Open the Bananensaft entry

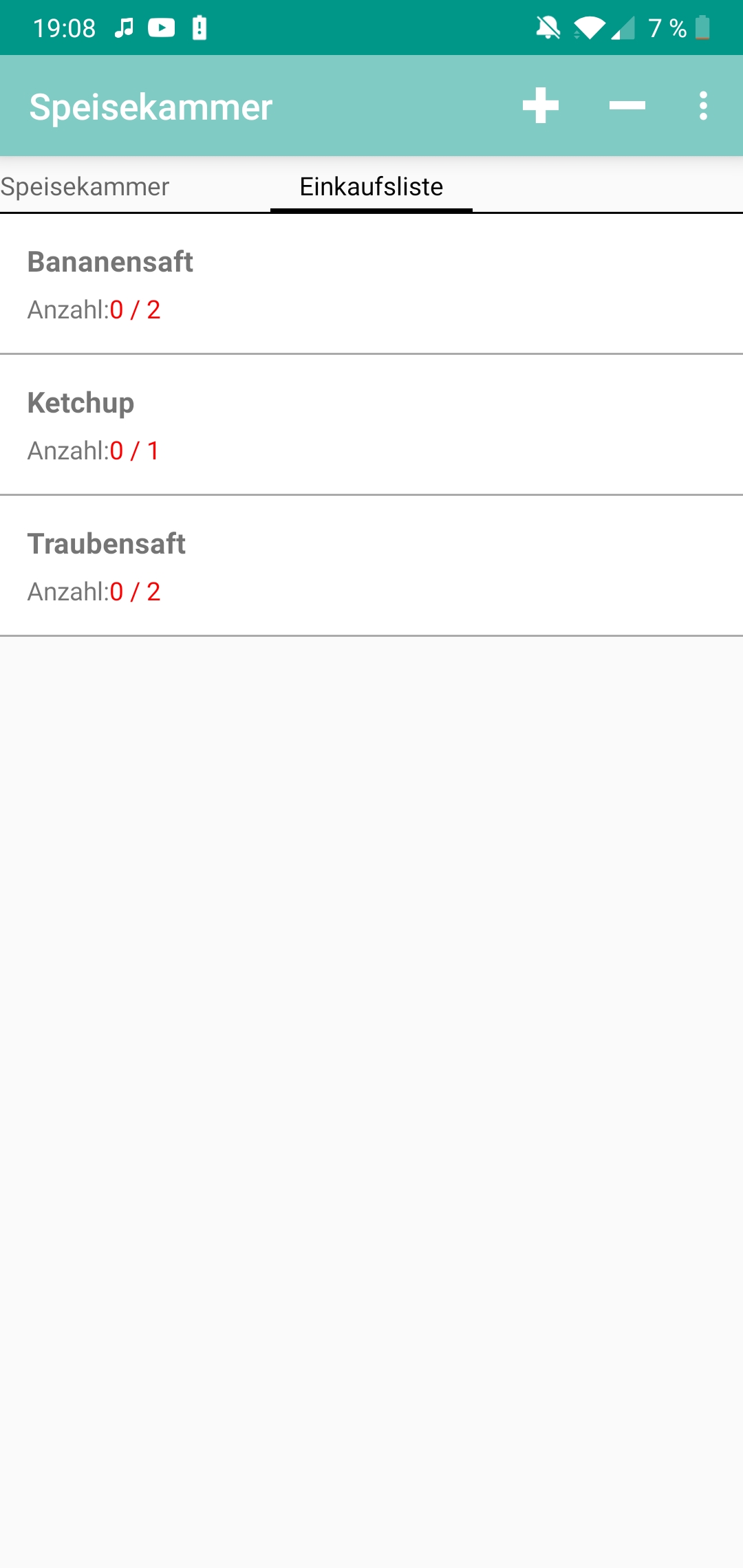click(371, 285)
